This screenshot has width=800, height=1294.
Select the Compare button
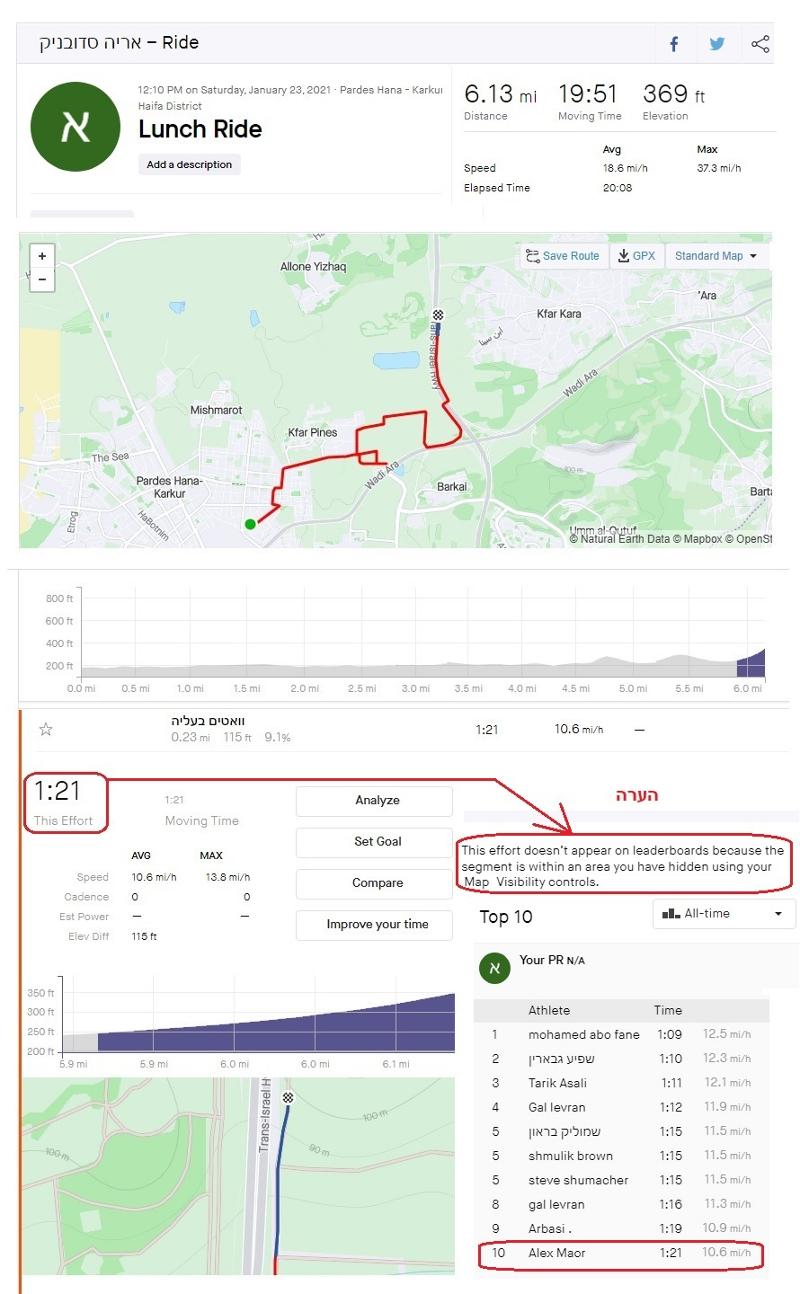click(x=377, y=883)
